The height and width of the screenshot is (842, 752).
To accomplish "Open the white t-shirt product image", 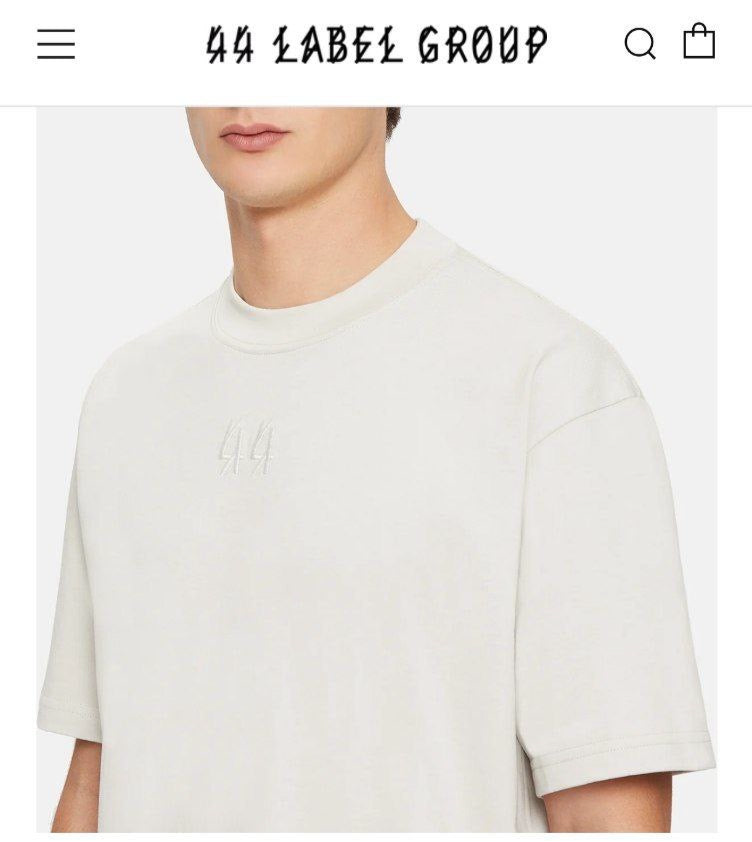I will pyautogui.click(x=376, y=470).
